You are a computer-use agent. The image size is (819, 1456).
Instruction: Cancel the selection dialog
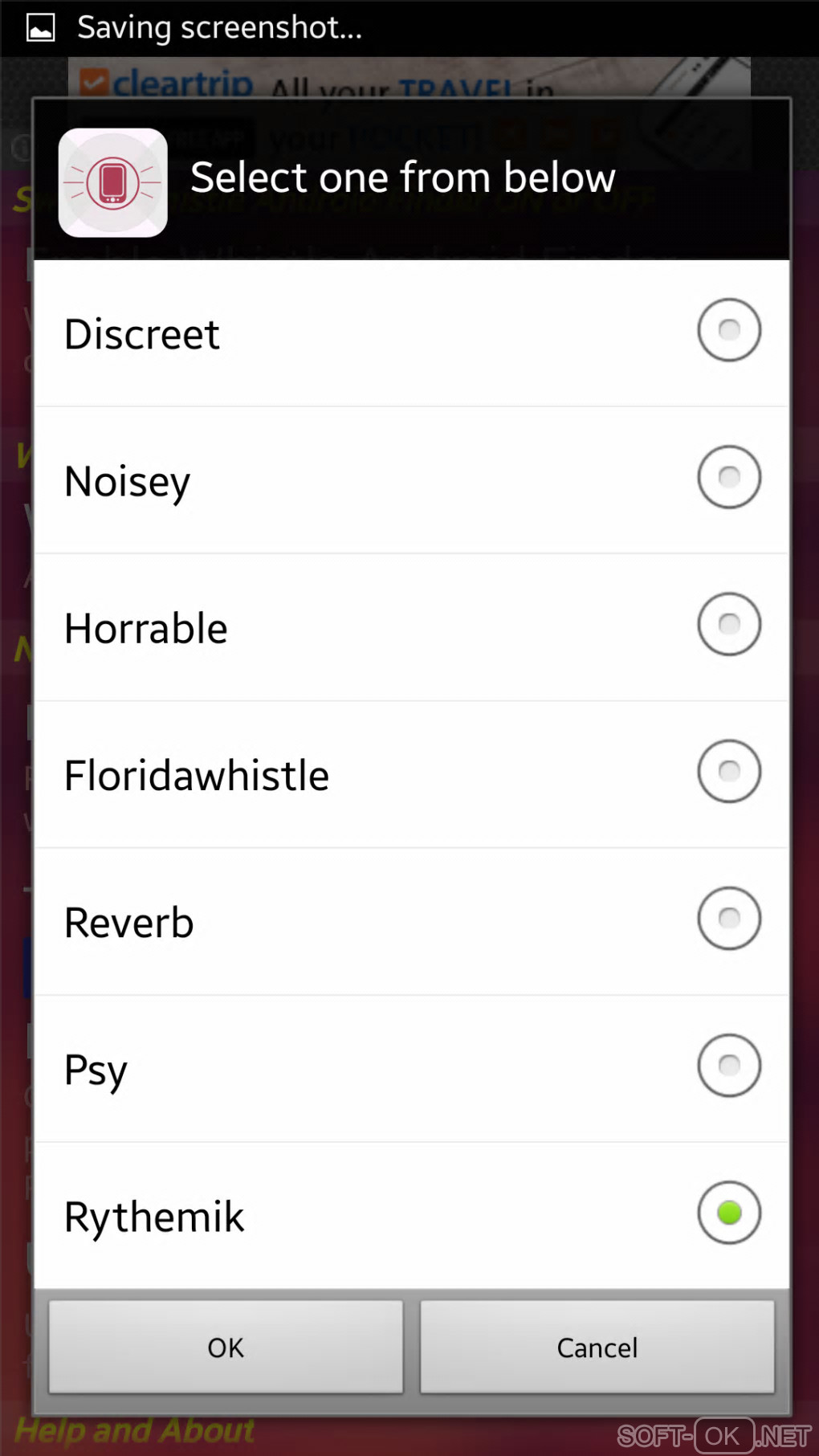[597, 1347]
